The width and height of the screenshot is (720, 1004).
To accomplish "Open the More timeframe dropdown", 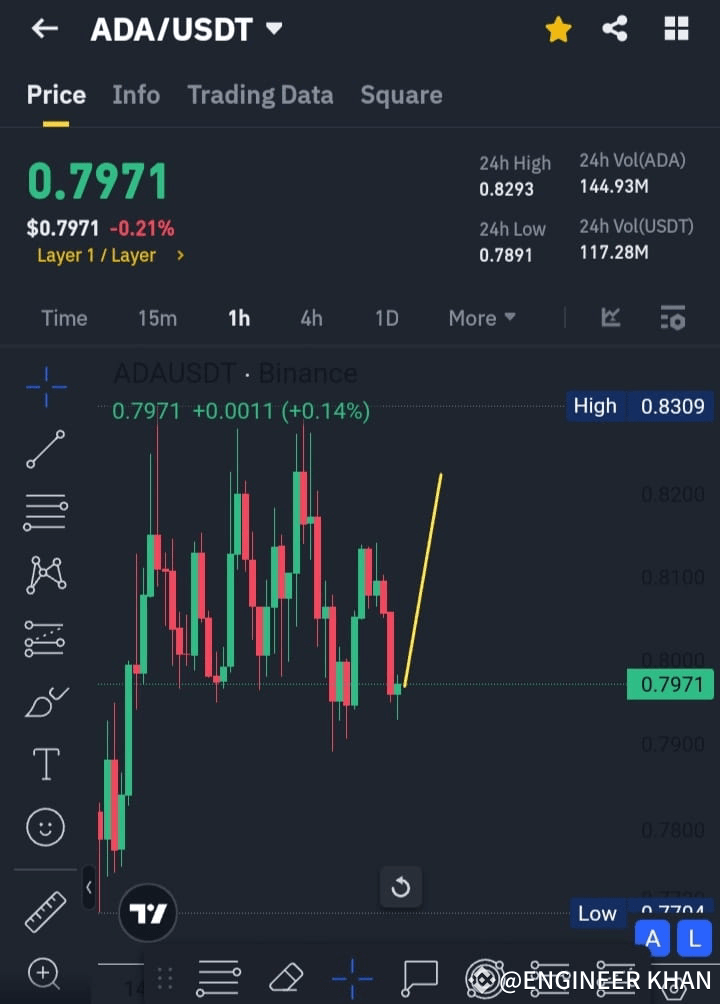I will pos(481,318).
